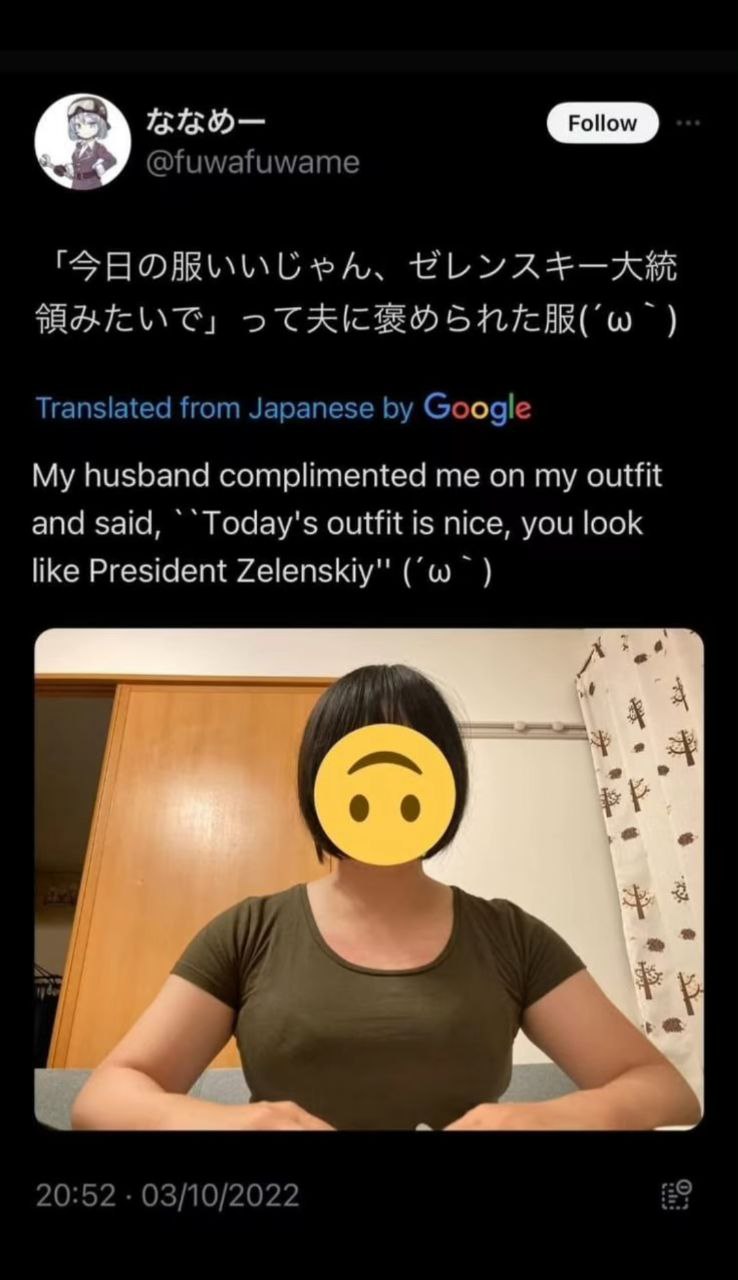Screen dimensions: 738x1280
Task: Open the attached photo in the tweet
Action: (x=369, y=879)
